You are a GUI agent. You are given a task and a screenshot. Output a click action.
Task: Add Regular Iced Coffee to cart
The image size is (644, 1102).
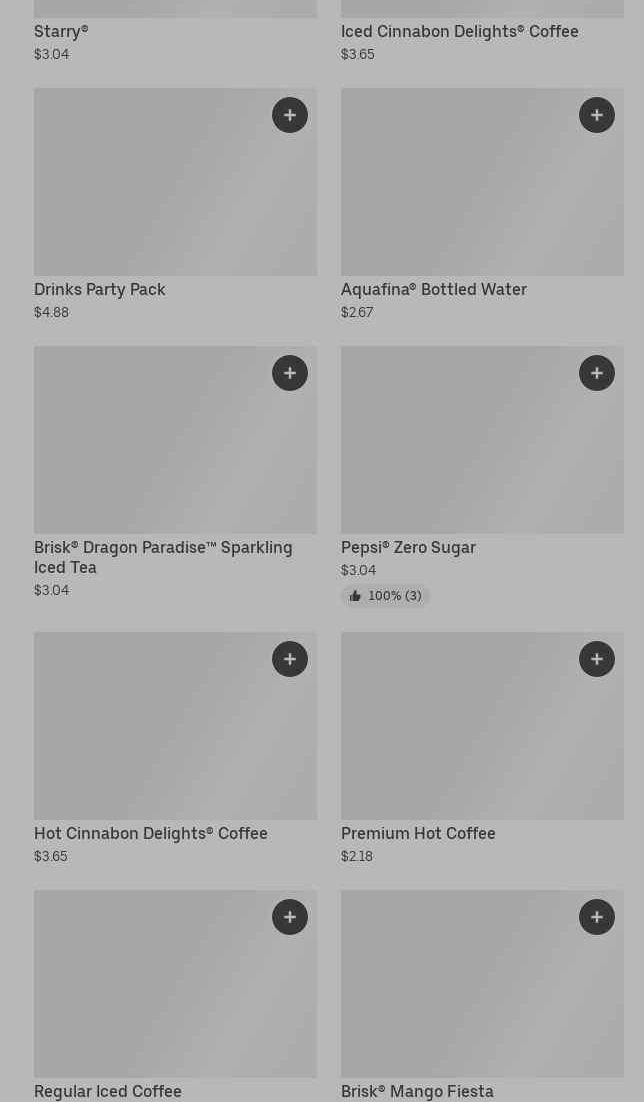tap(290, 917)
